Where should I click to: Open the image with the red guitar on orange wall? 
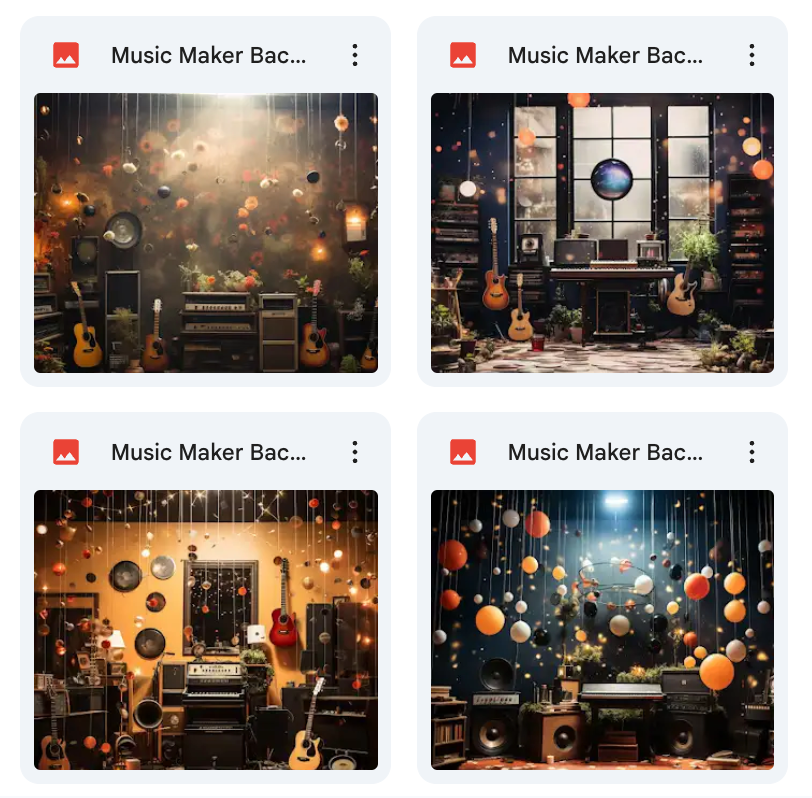[206, 629]
